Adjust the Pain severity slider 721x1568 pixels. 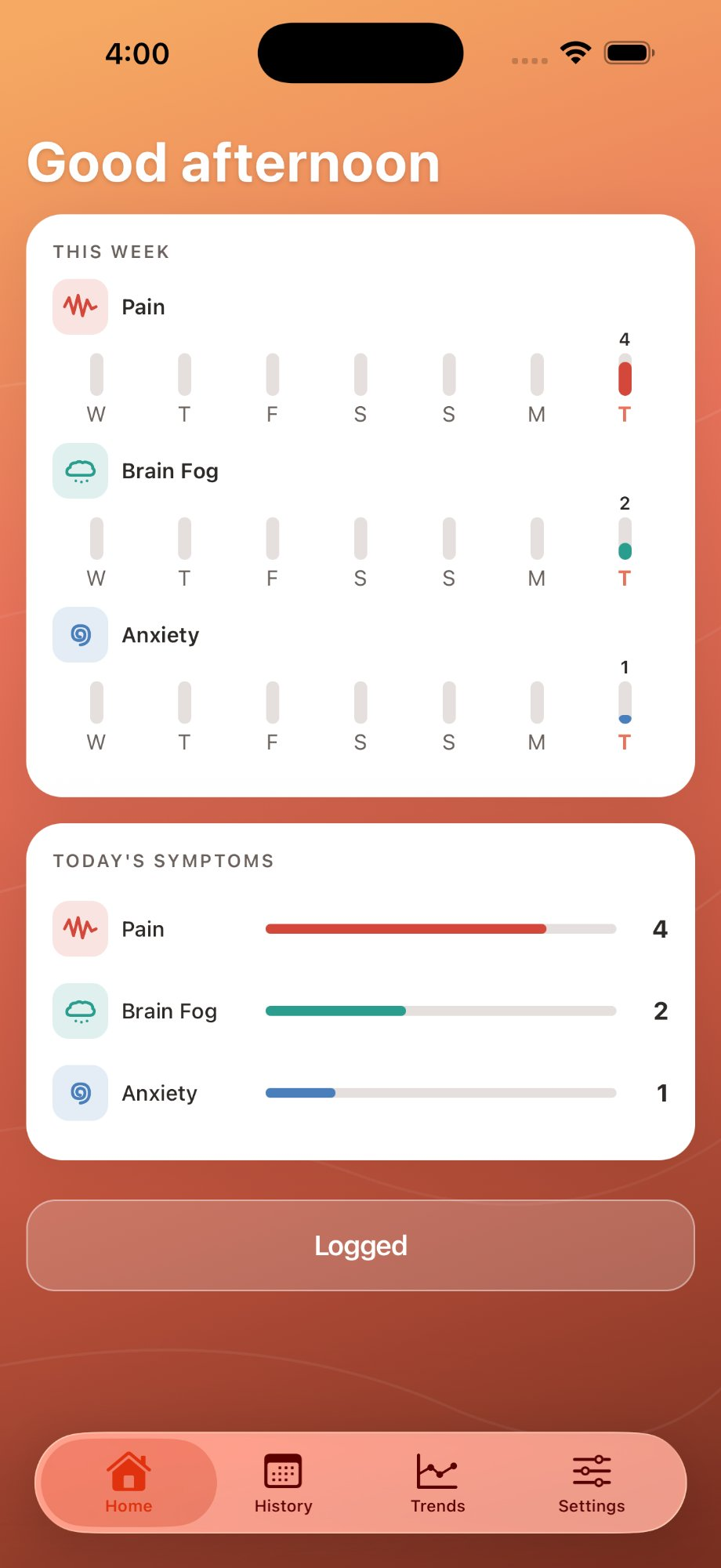coord(441,928)
